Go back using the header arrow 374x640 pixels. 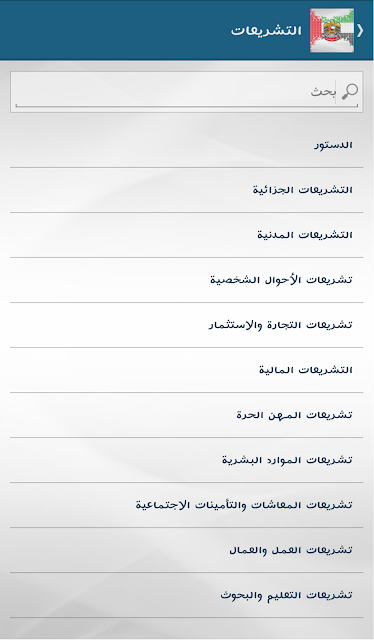360,31
